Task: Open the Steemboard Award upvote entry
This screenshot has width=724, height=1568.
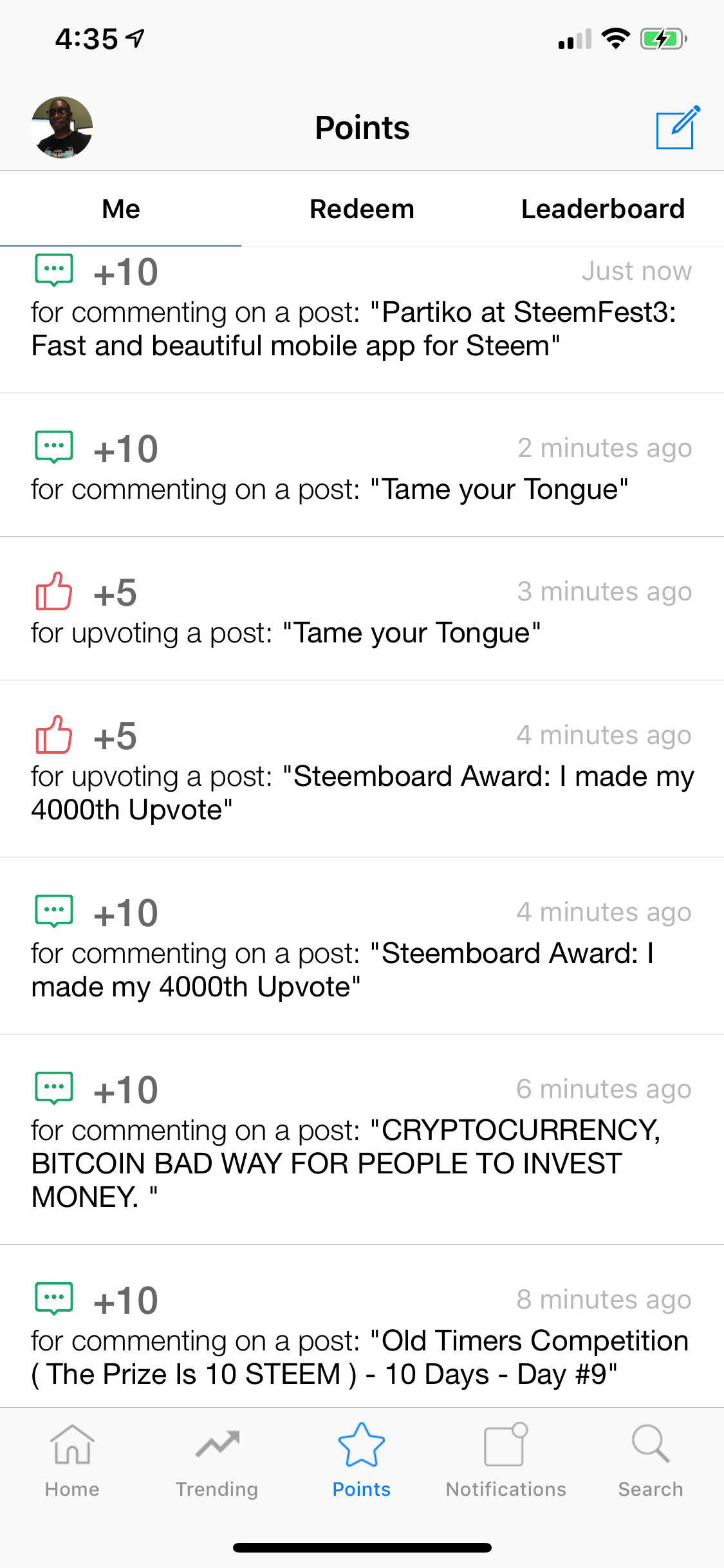Action: click(x=362, y=769)
